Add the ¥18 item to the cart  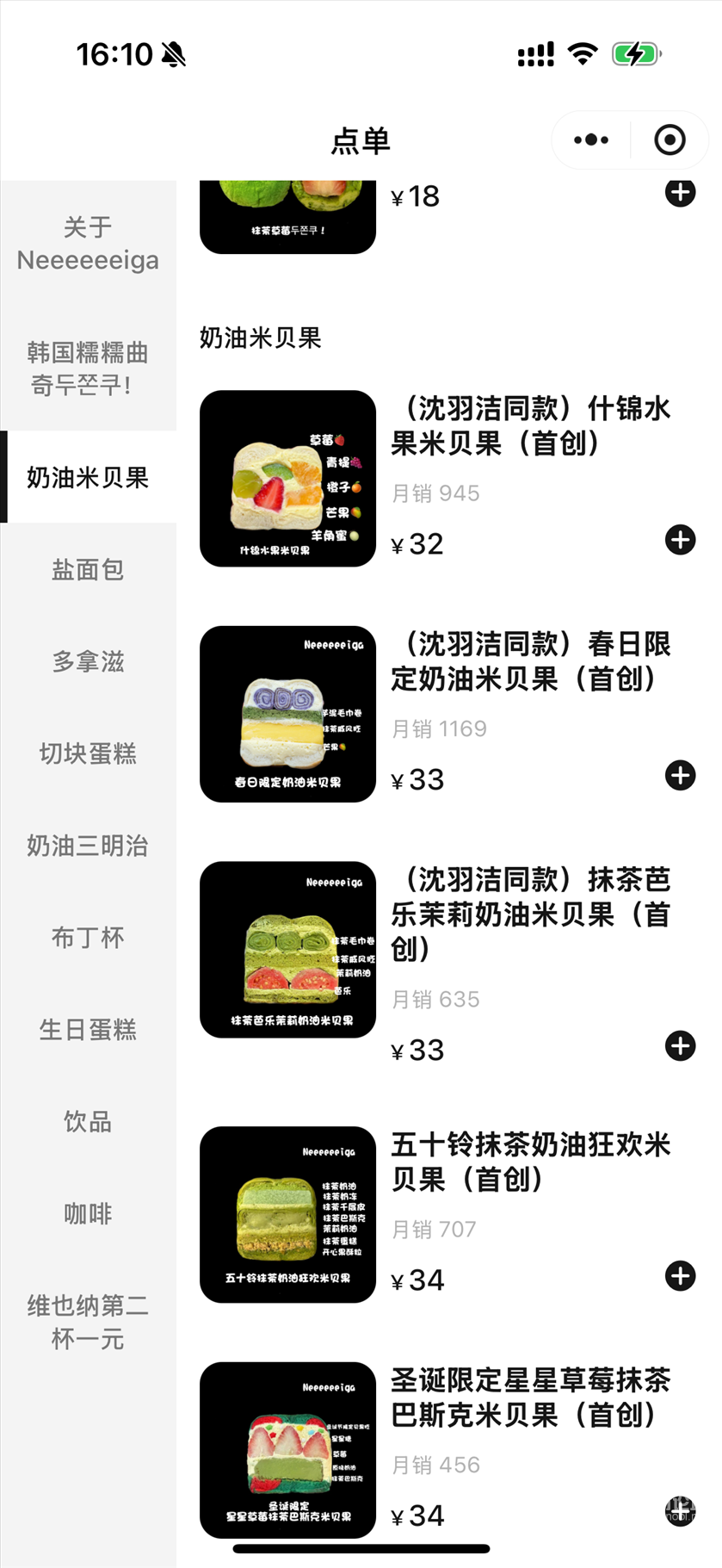(x=680, y=193)
